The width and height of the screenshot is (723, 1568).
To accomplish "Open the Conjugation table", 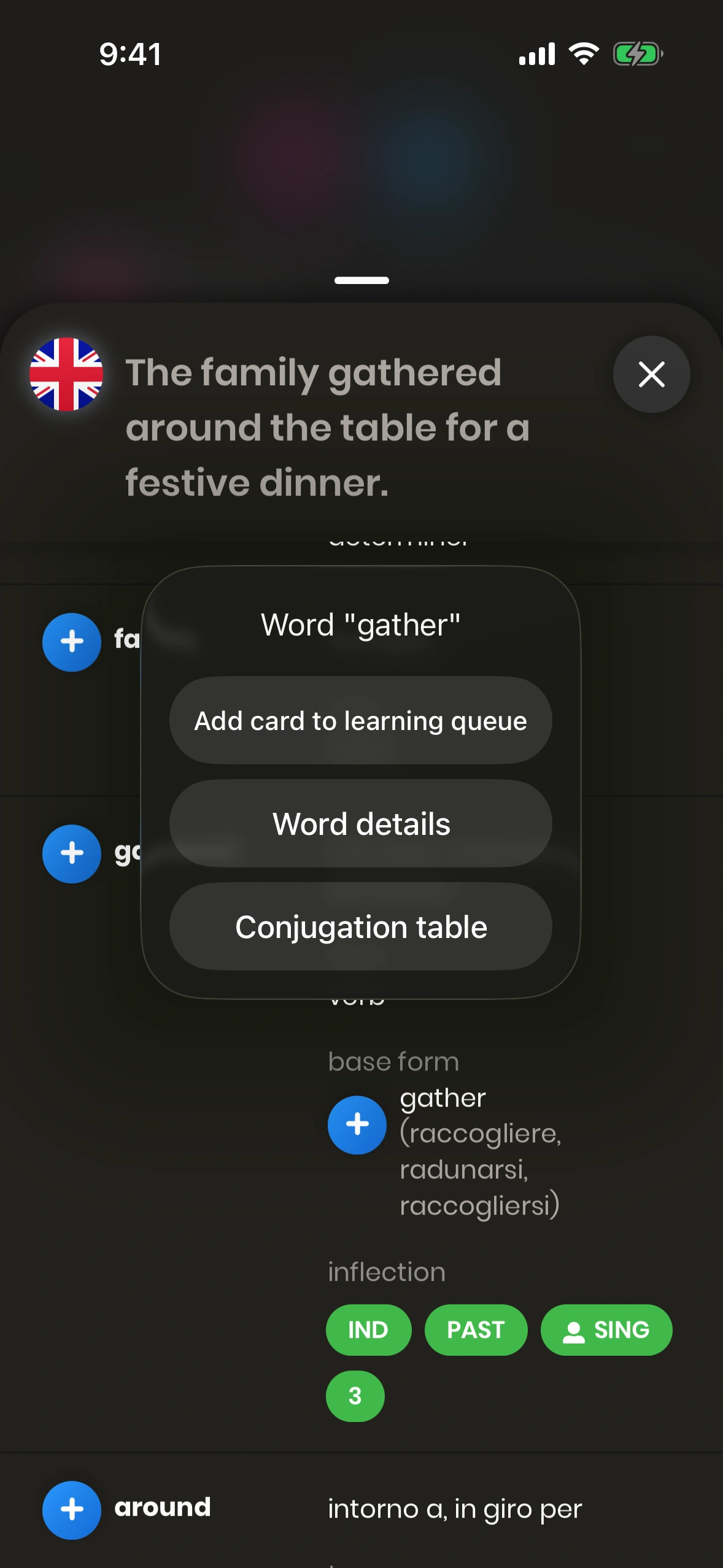I will (360, 926).
